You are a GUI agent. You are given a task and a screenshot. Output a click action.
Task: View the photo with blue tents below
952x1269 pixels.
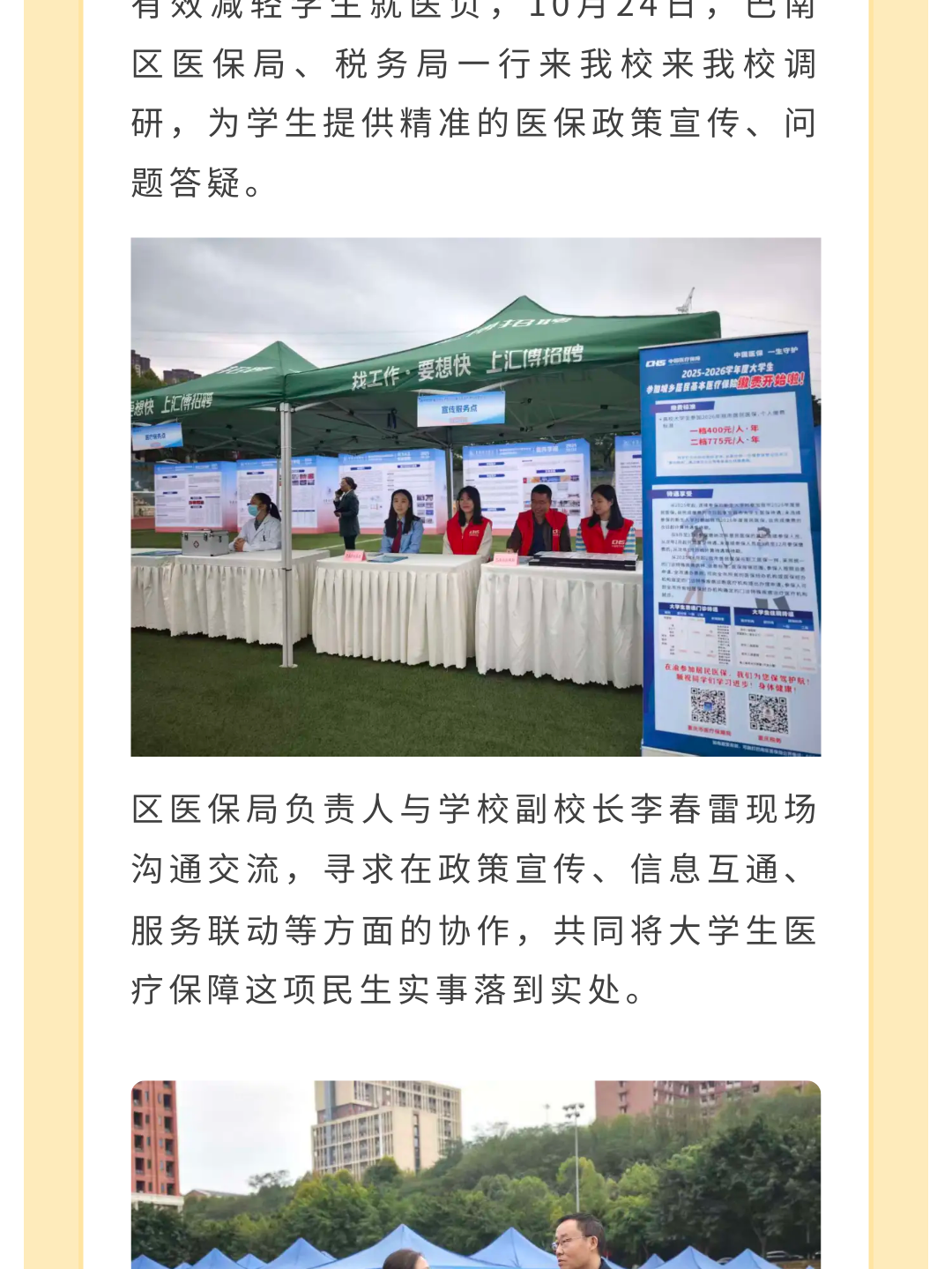point(475,1176)
